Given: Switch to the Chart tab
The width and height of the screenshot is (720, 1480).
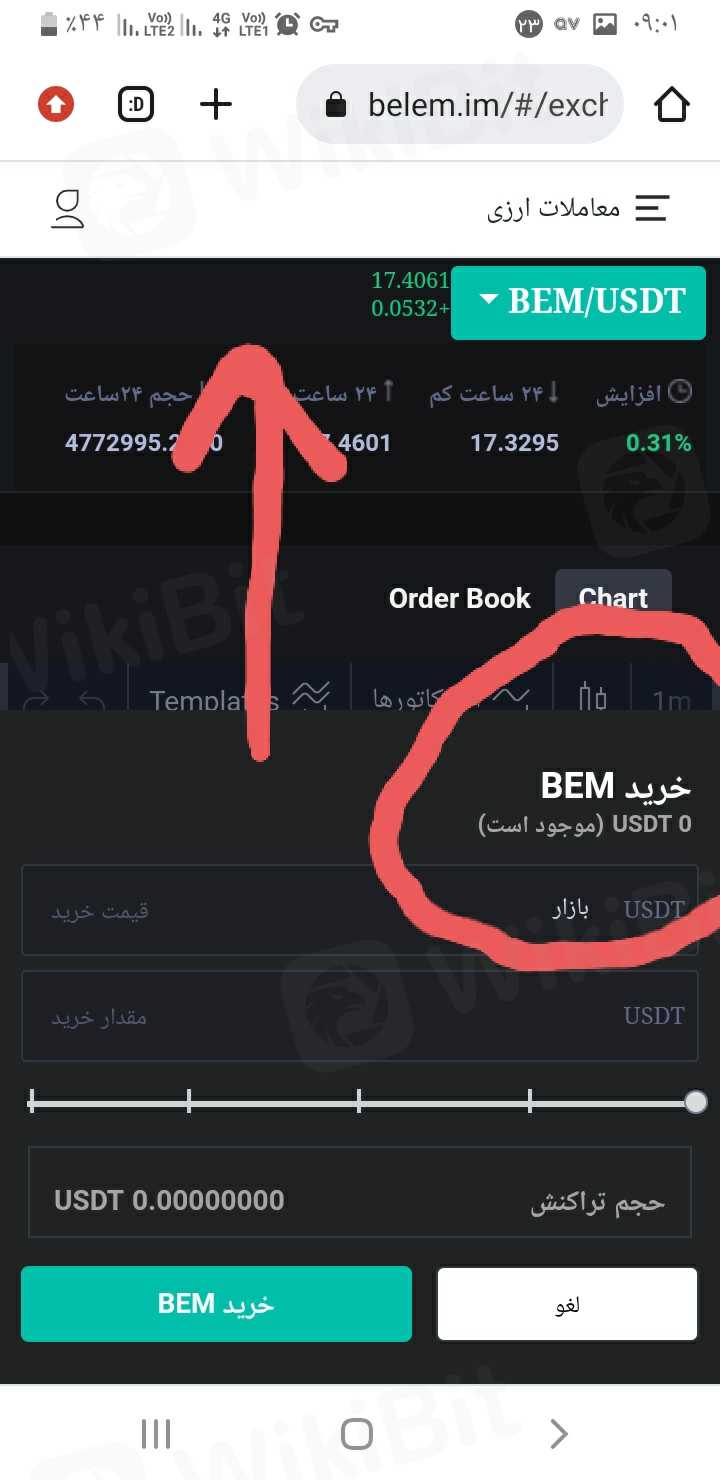Looking at the screenshot, I should (x=613, y=597).
